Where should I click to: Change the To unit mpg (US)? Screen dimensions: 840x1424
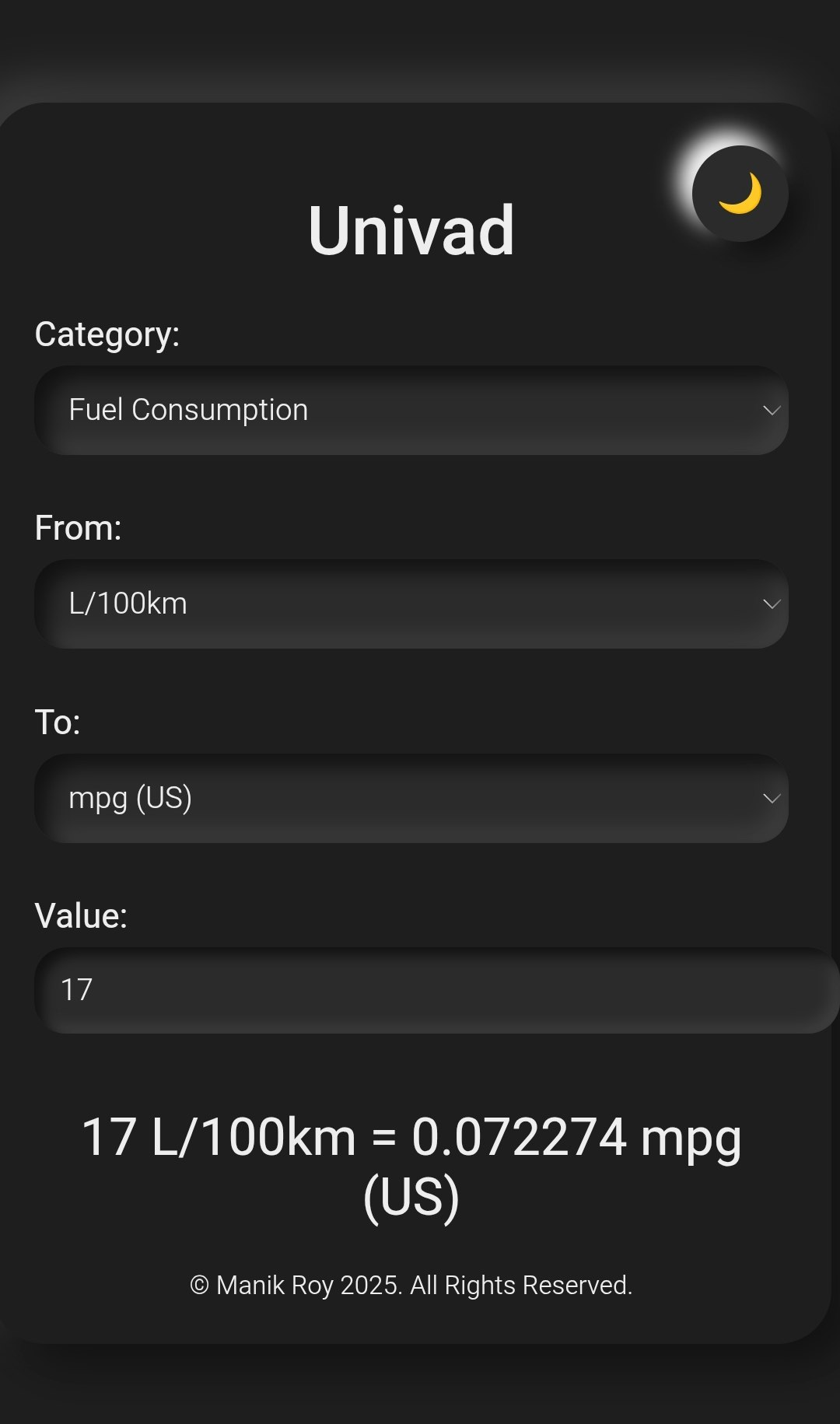pos(411,799)
